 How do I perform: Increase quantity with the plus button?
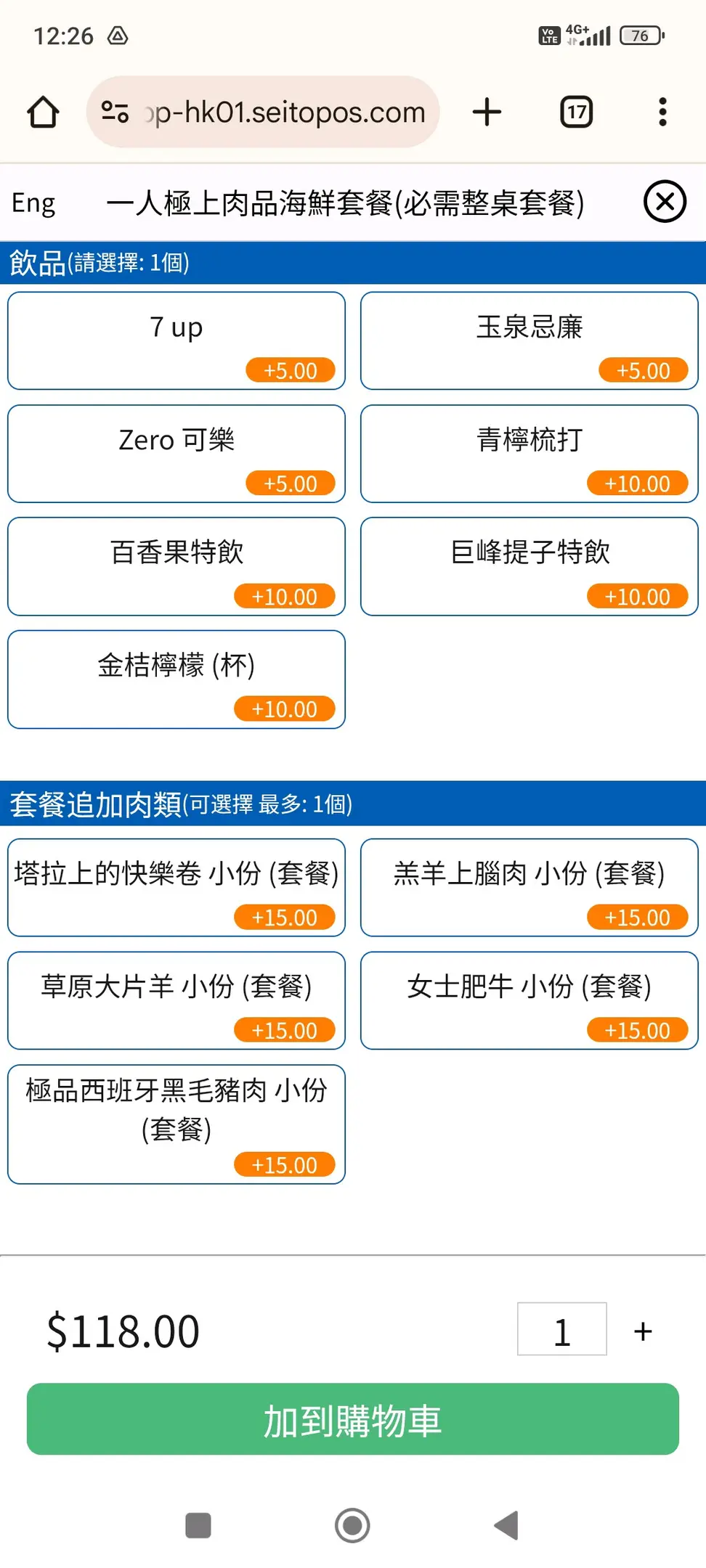tap(643, 1331)
